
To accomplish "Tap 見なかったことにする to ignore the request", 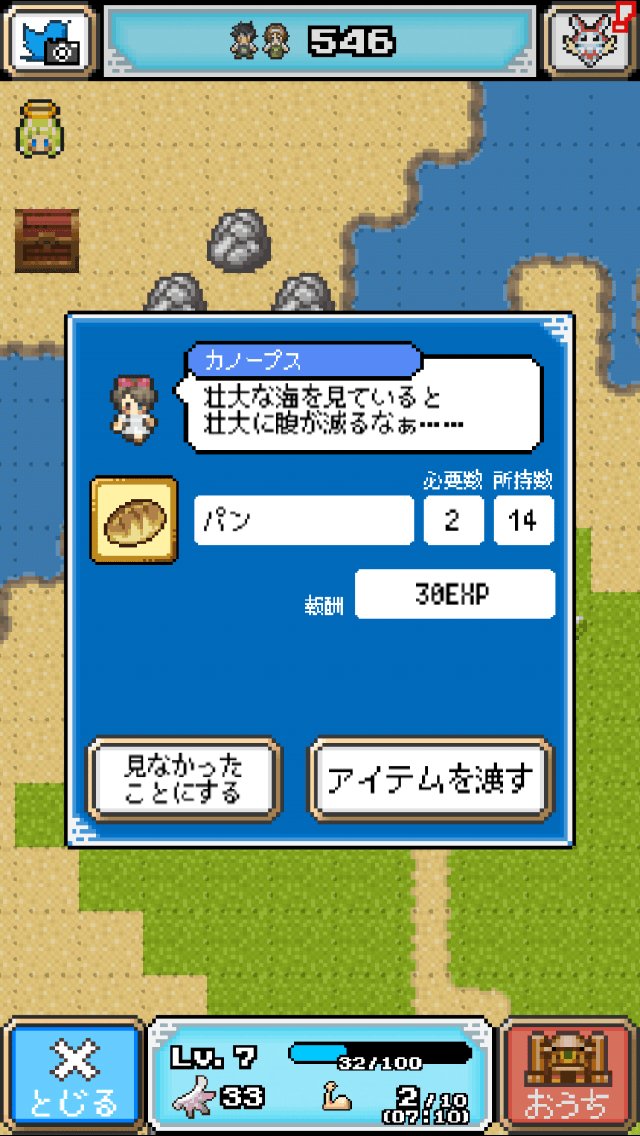I will [184, 780].
